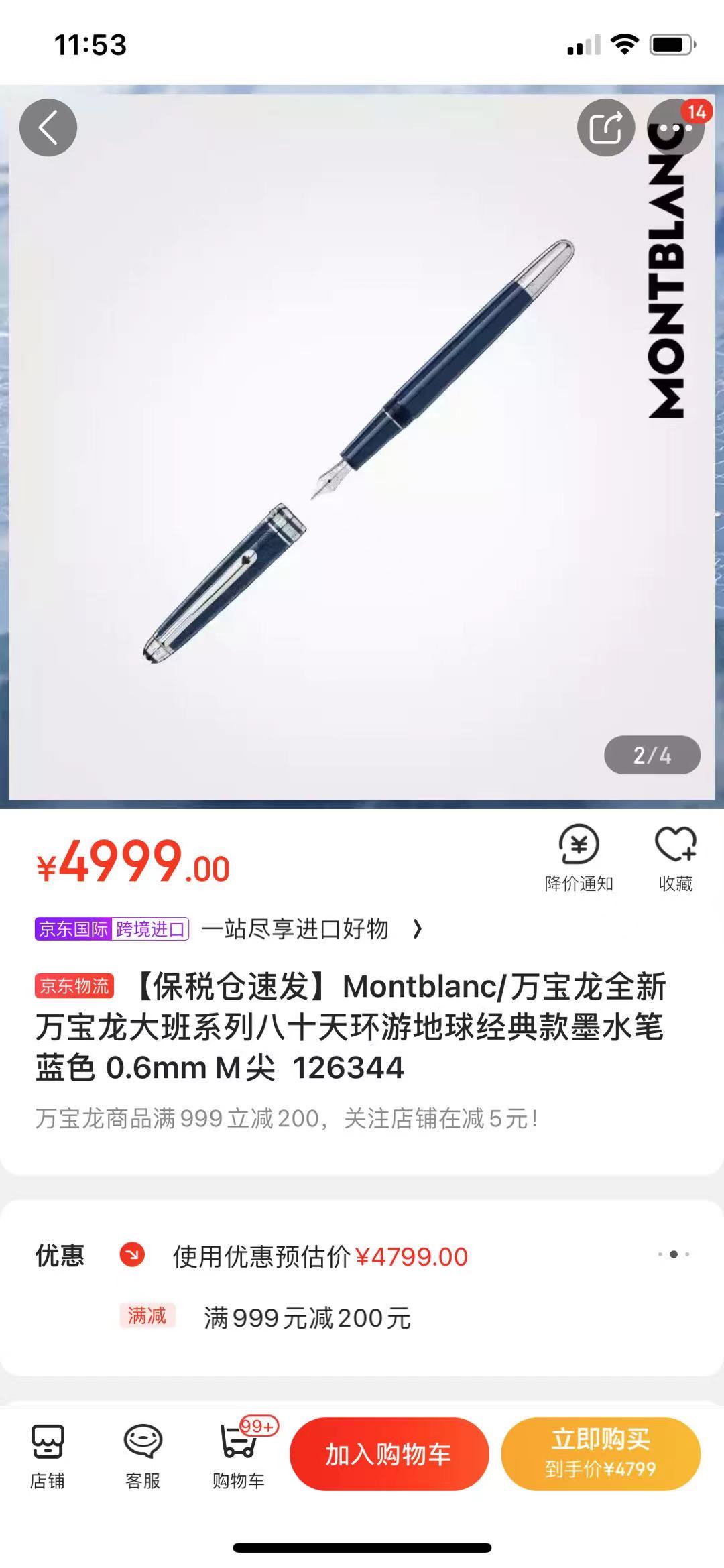Open the 京东国际 跨境进口 banner link
Image resolution: width=724 pixels, height=1568 pixels.
(x=229, y=929)
